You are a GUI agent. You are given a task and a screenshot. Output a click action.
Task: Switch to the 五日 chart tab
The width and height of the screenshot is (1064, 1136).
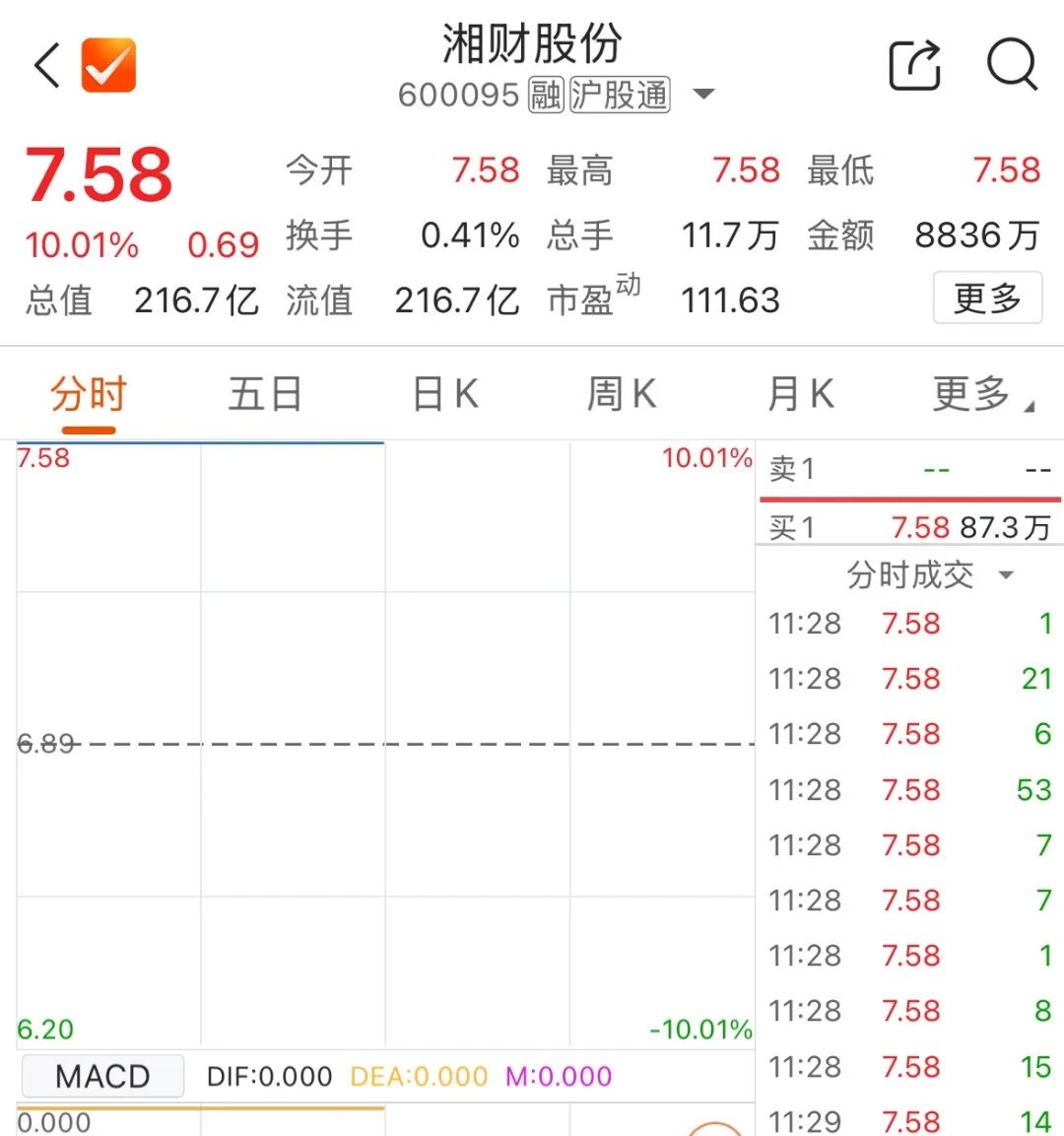point(265,395)
